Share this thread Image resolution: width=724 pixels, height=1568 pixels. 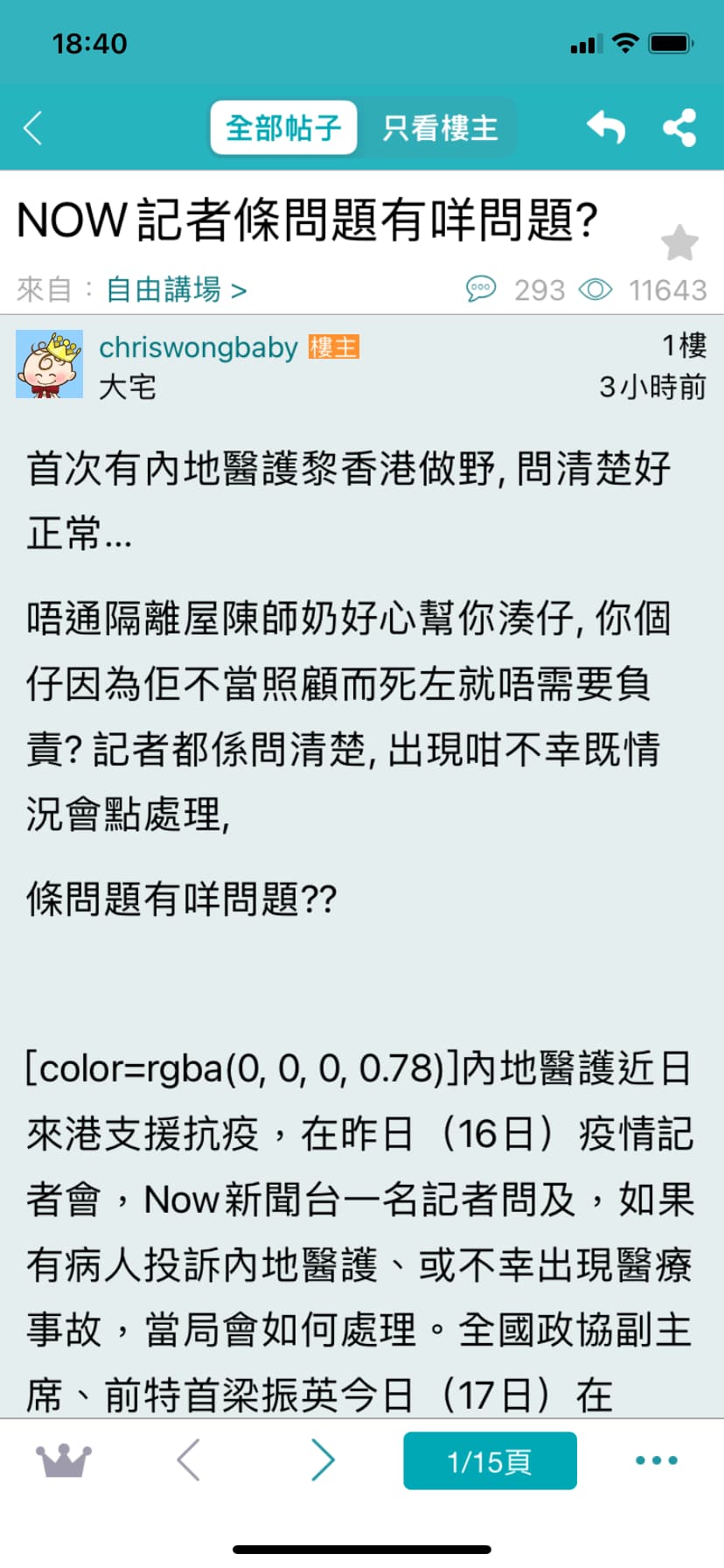click(x=679, y=128)
